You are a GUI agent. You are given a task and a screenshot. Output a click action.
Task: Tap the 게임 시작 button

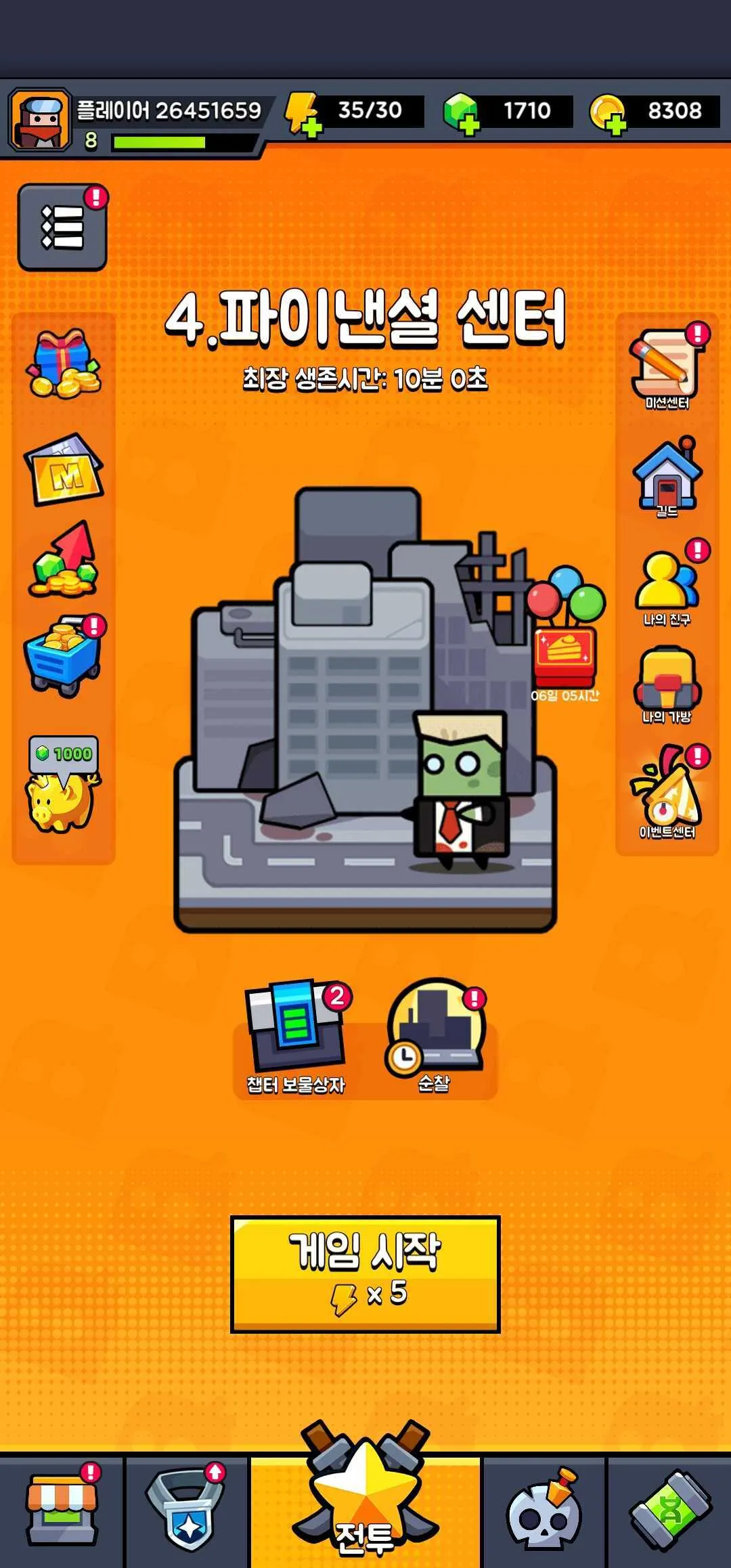[x=365, y=1273]
